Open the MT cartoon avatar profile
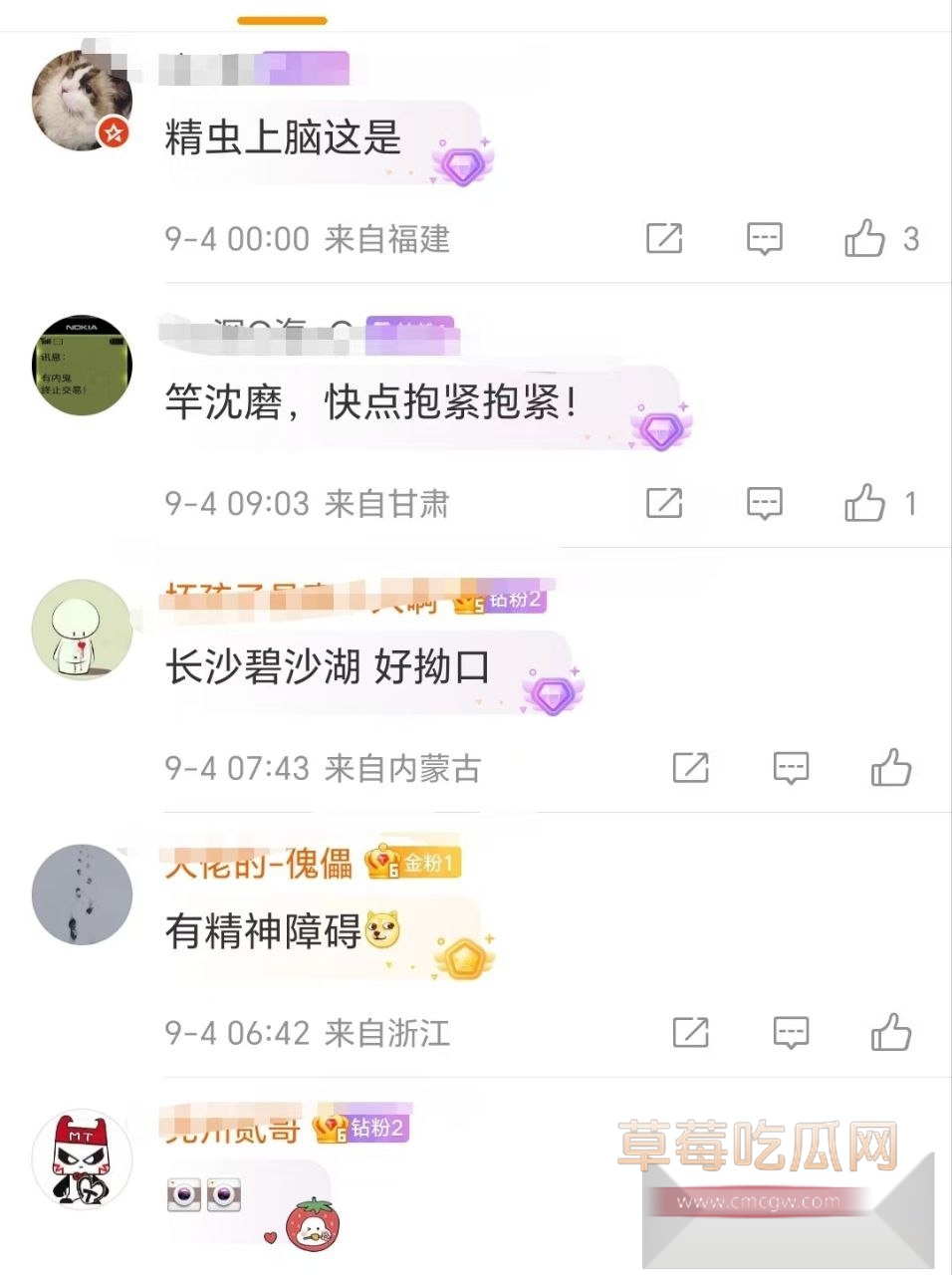952x1275 pixels. [82, 1159]
